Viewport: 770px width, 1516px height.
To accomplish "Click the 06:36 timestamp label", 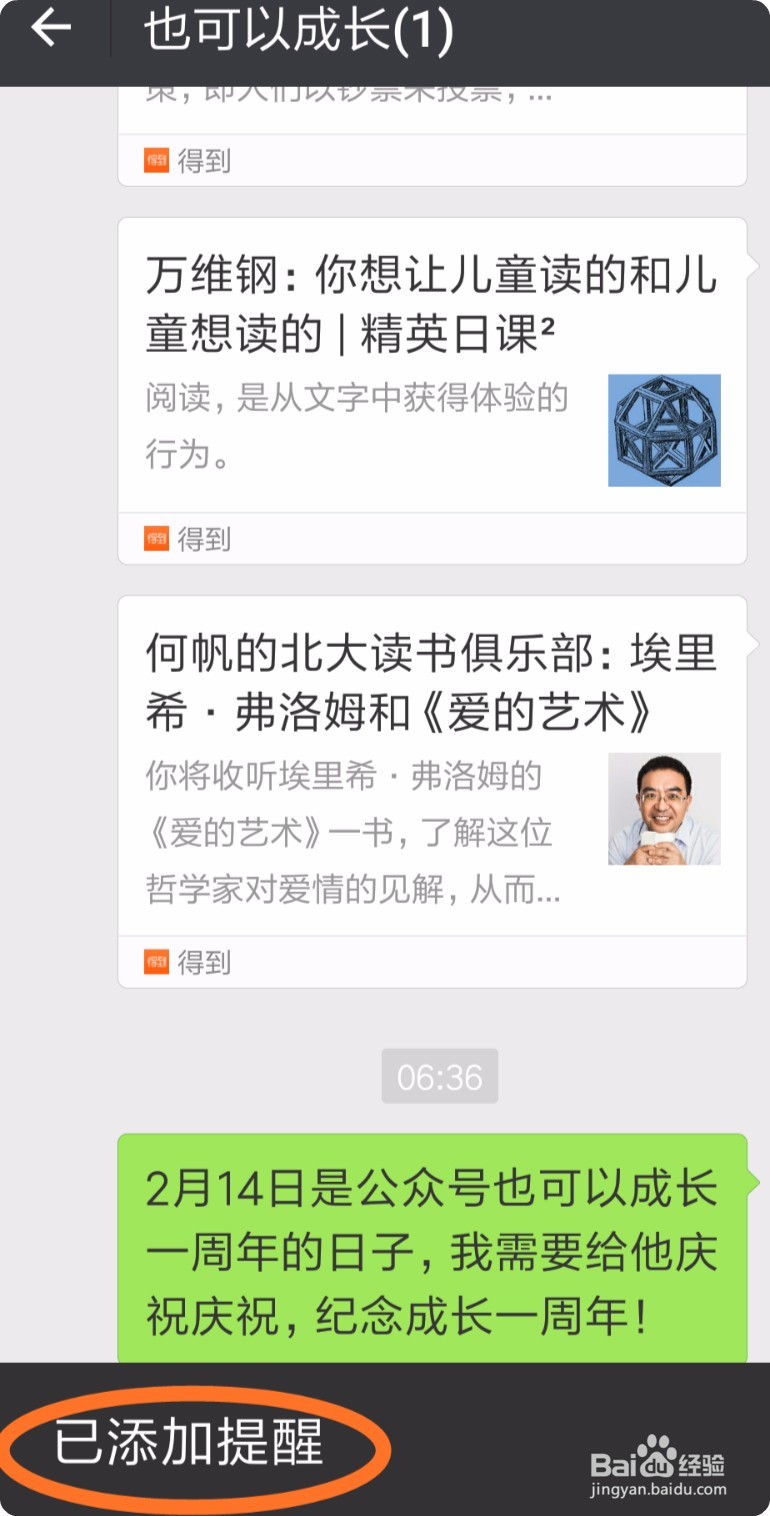I will click(439, 1077).
